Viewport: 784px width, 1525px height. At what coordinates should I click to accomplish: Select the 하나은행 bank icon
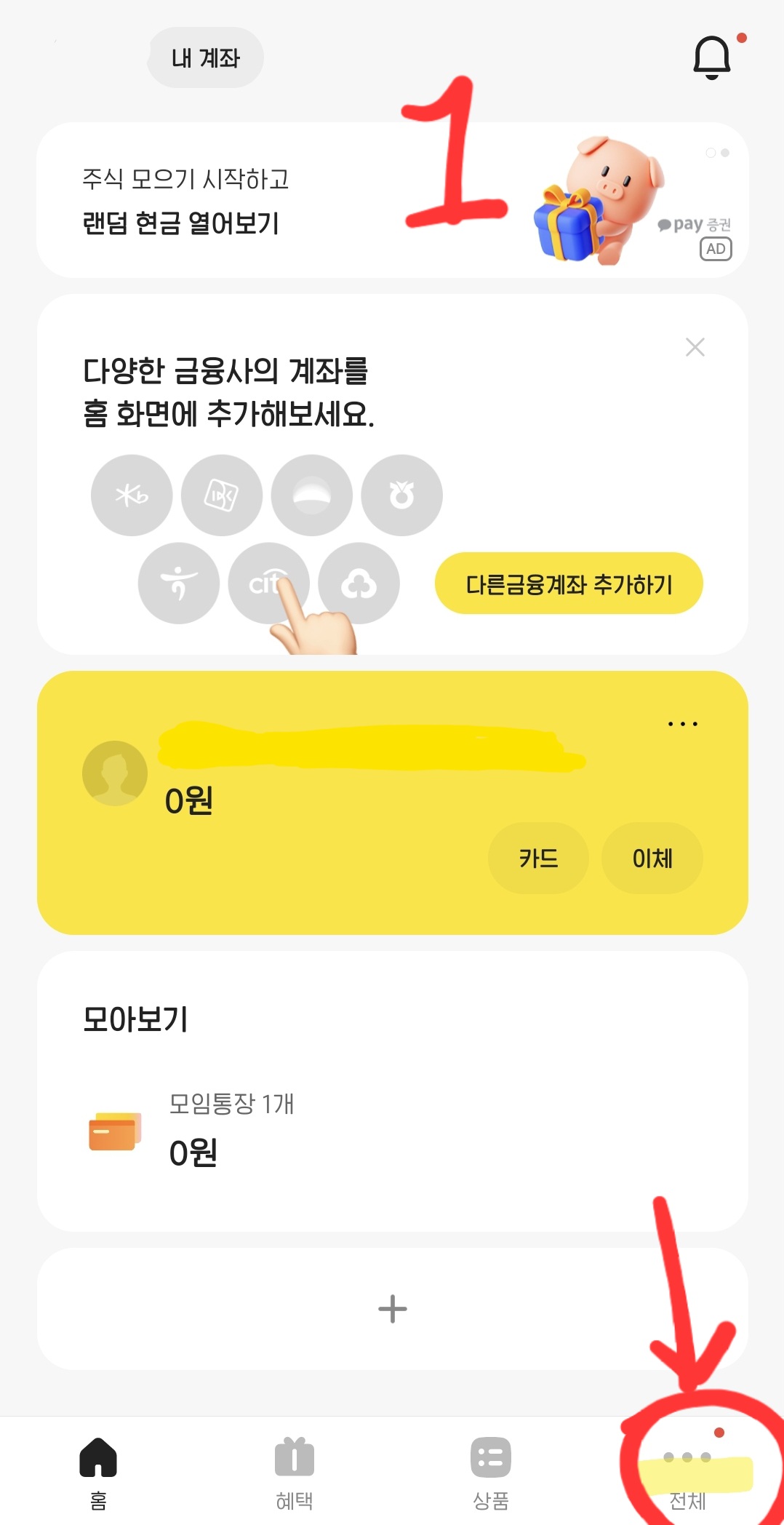click(x=311, y=495)
